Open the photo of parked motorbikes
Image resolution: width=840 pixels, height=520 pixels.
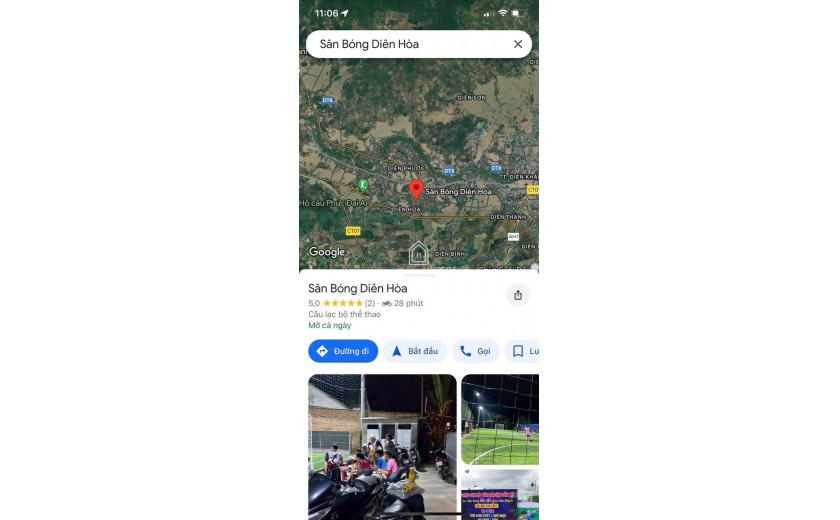[382, 446]
